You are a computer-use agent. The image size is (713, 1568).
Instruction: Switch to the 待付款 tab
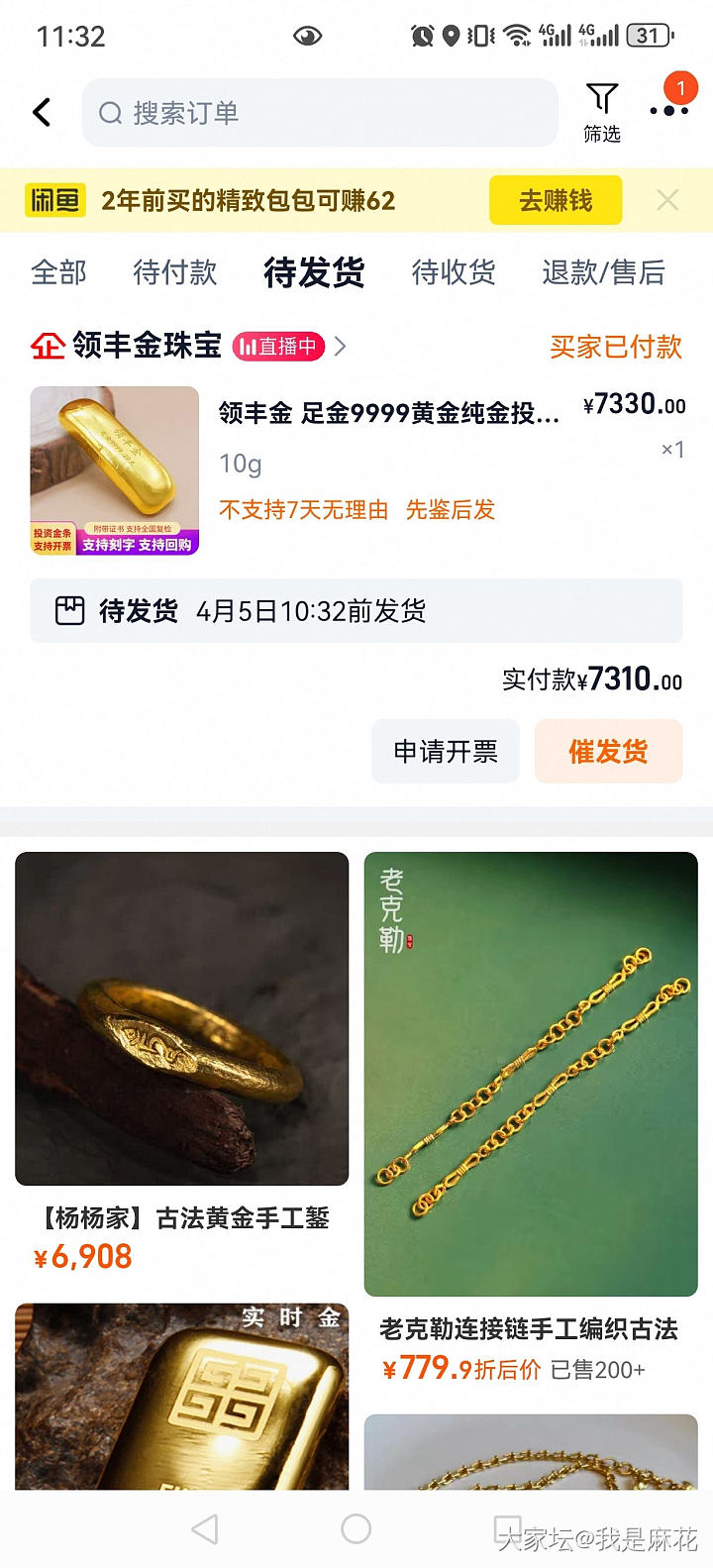point(175,272)
